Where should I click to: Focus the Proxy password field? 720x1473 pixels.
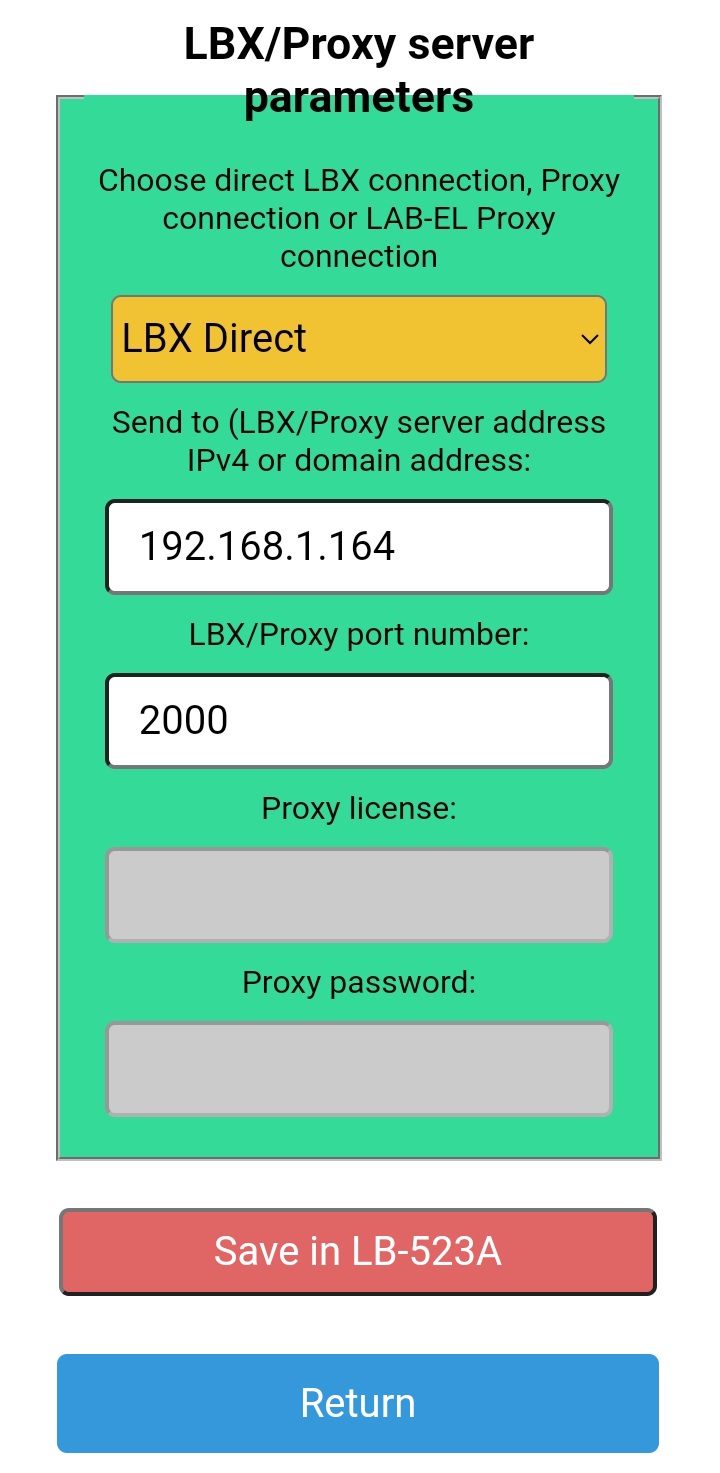358,1069
